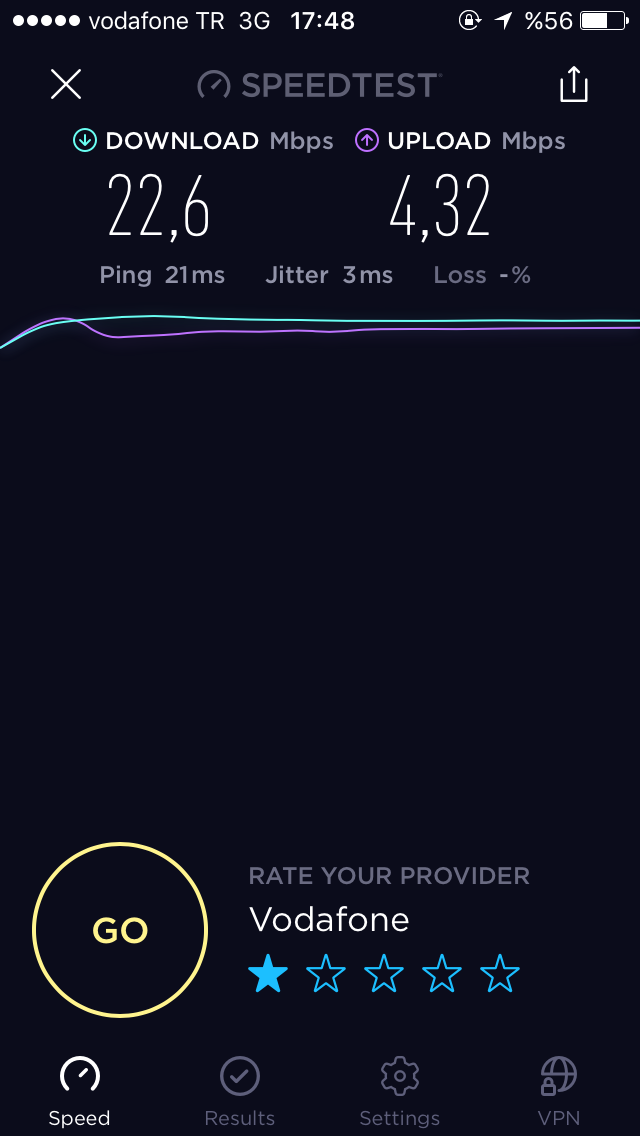The width and height of the screenshot is (640, 1136).
Task: Rate Vodafone one star
Action: [x=268, y=973]
